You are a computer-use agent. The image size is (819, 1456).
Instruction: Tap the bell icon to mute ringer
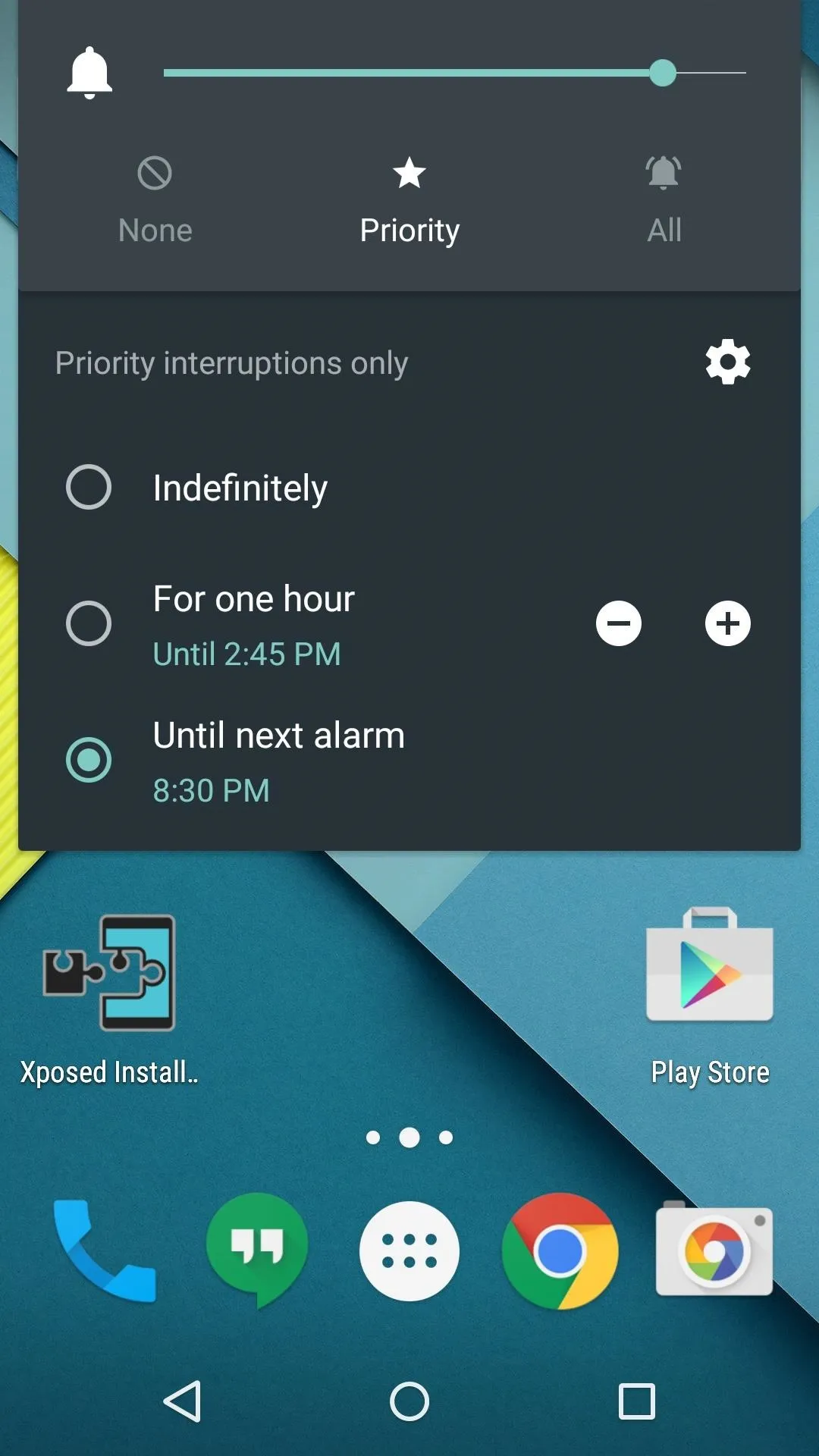[89, 73]
